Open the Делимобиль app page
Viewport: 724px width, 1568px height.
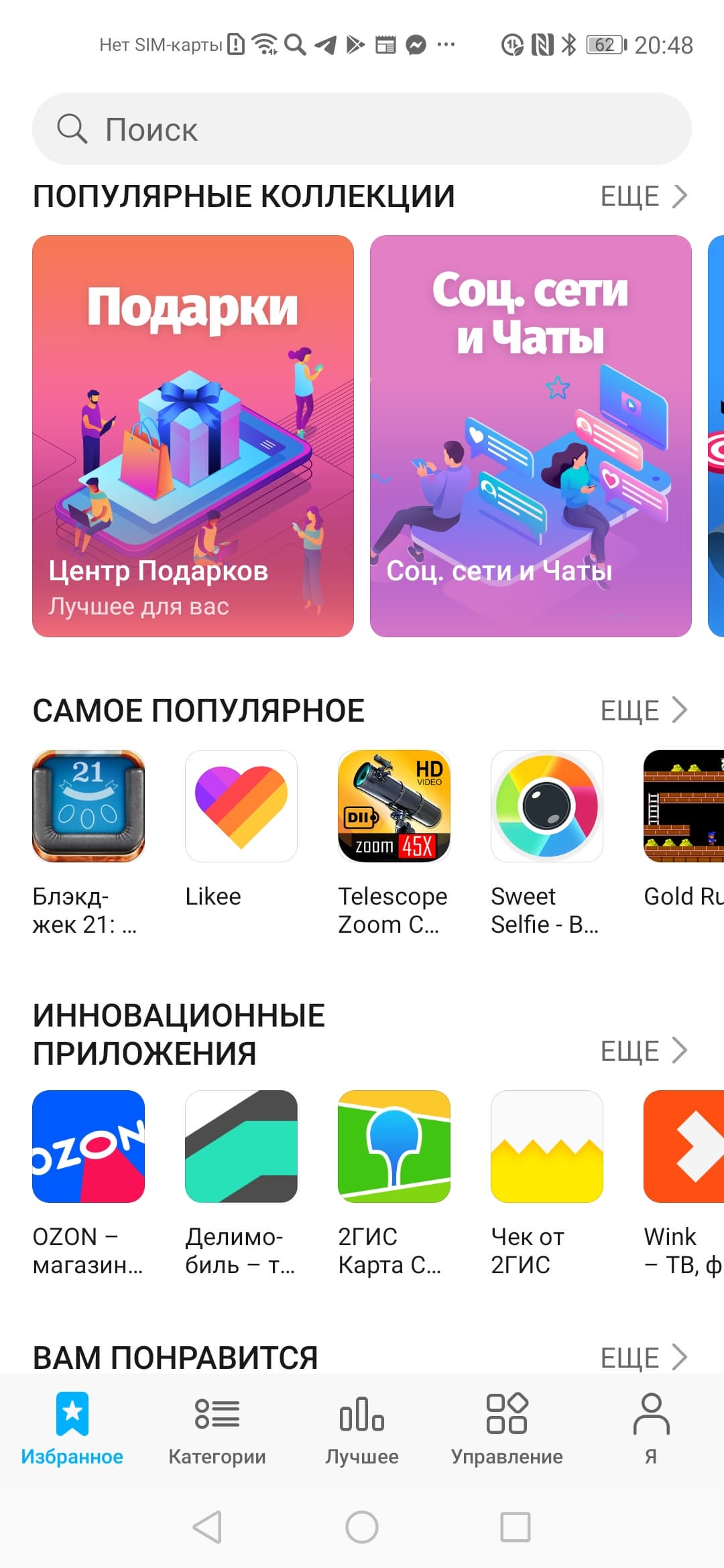241,1147
